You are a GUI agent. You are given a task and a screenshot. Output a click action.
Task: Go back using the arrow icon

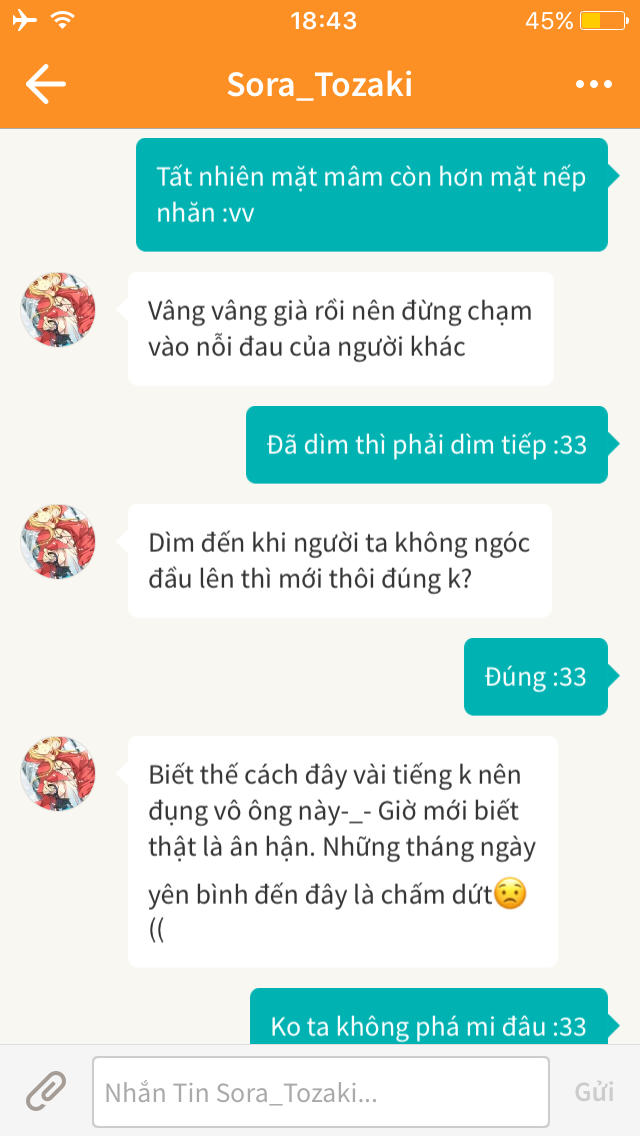46,84
